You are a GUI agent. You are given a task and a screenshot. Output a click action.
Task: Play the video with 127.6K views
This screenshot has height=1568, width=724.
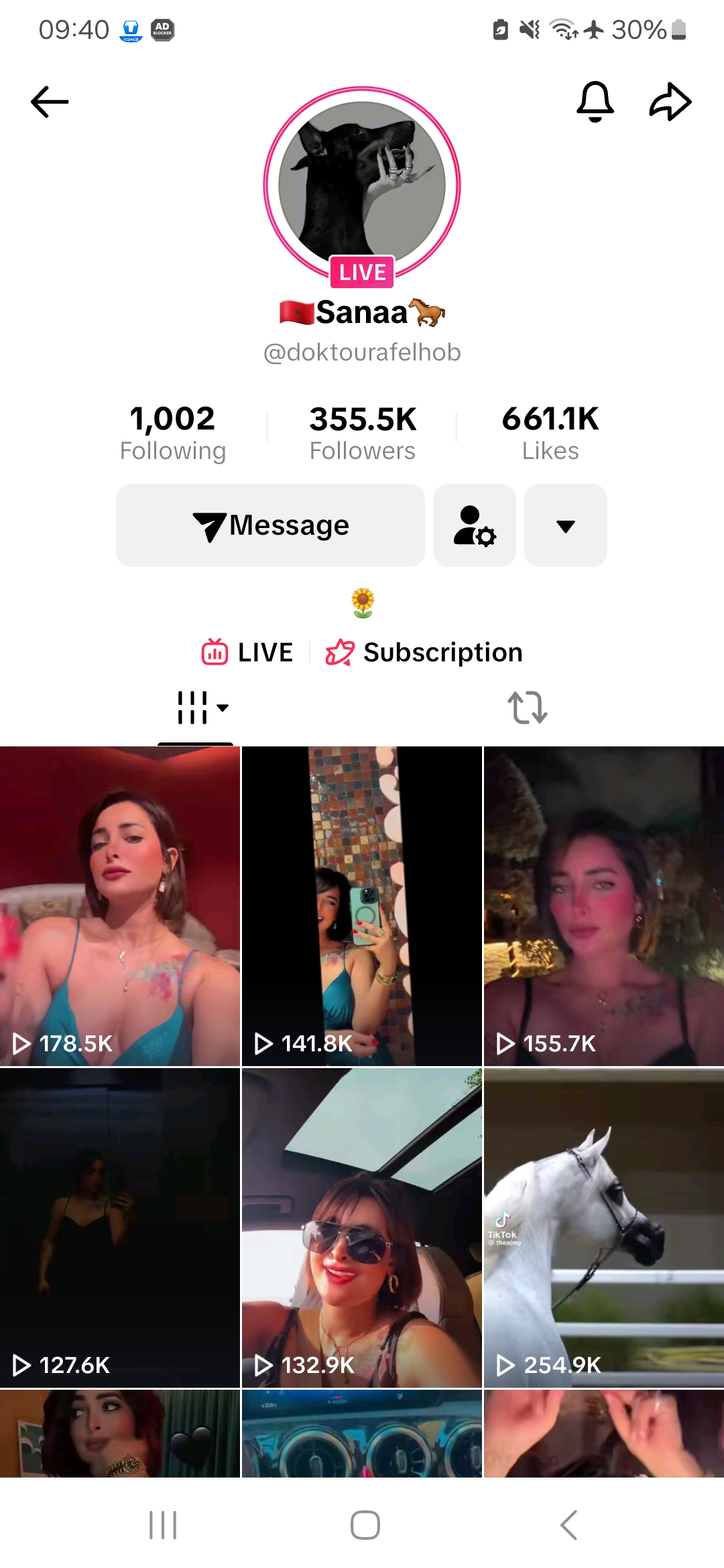point(120,1228)
